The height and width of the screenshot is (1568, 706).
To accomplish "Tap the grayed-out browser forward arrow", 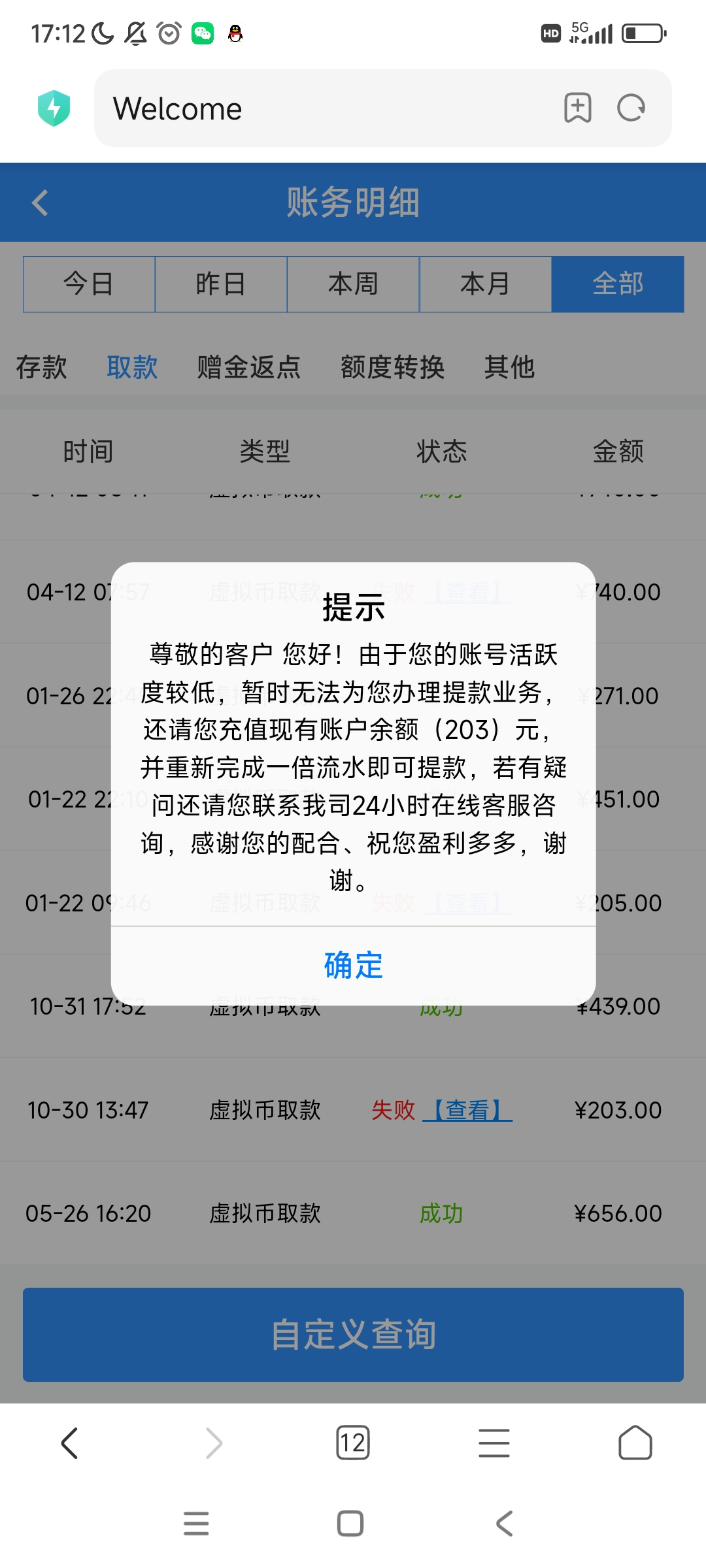I will (212, 1444).
